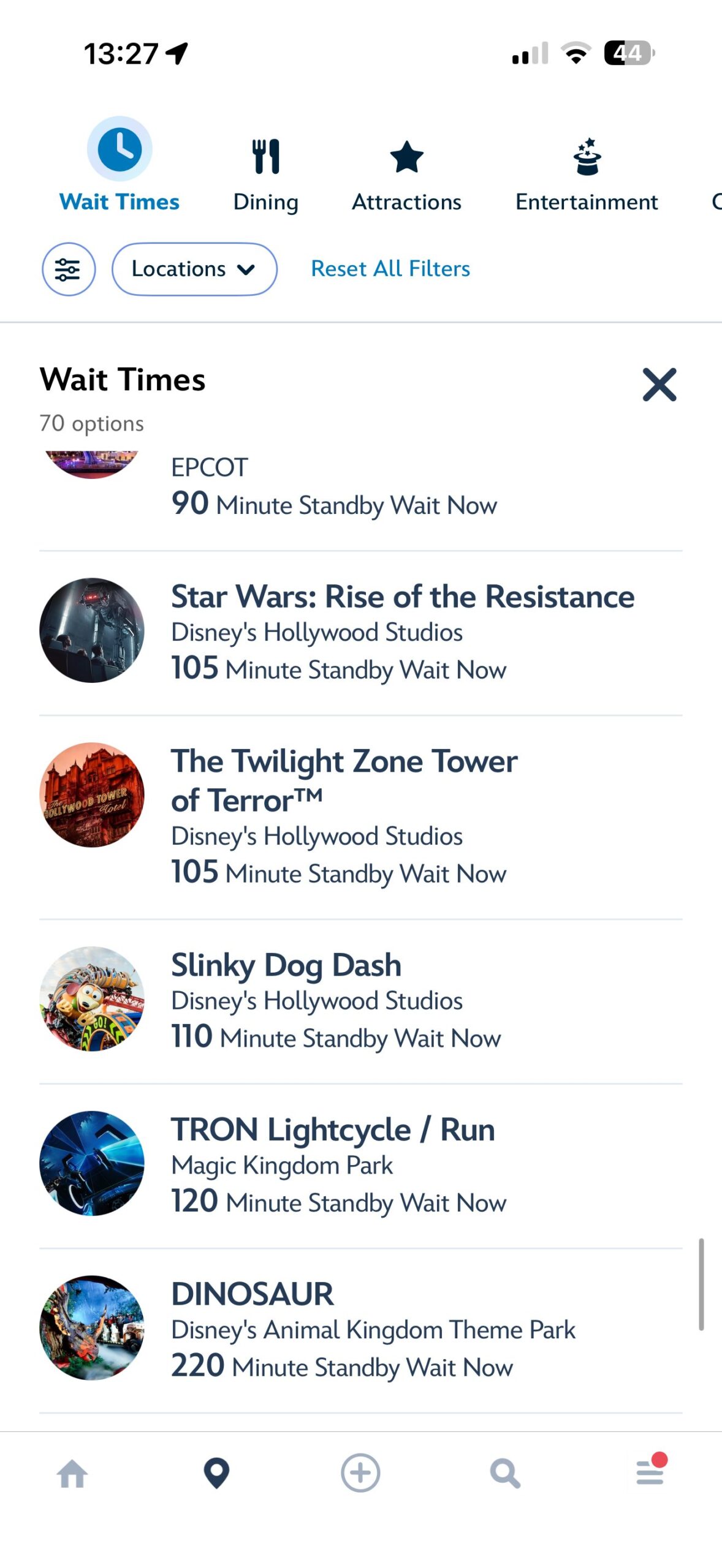Tap the plus button in bottom bar

coord(360,1473)
